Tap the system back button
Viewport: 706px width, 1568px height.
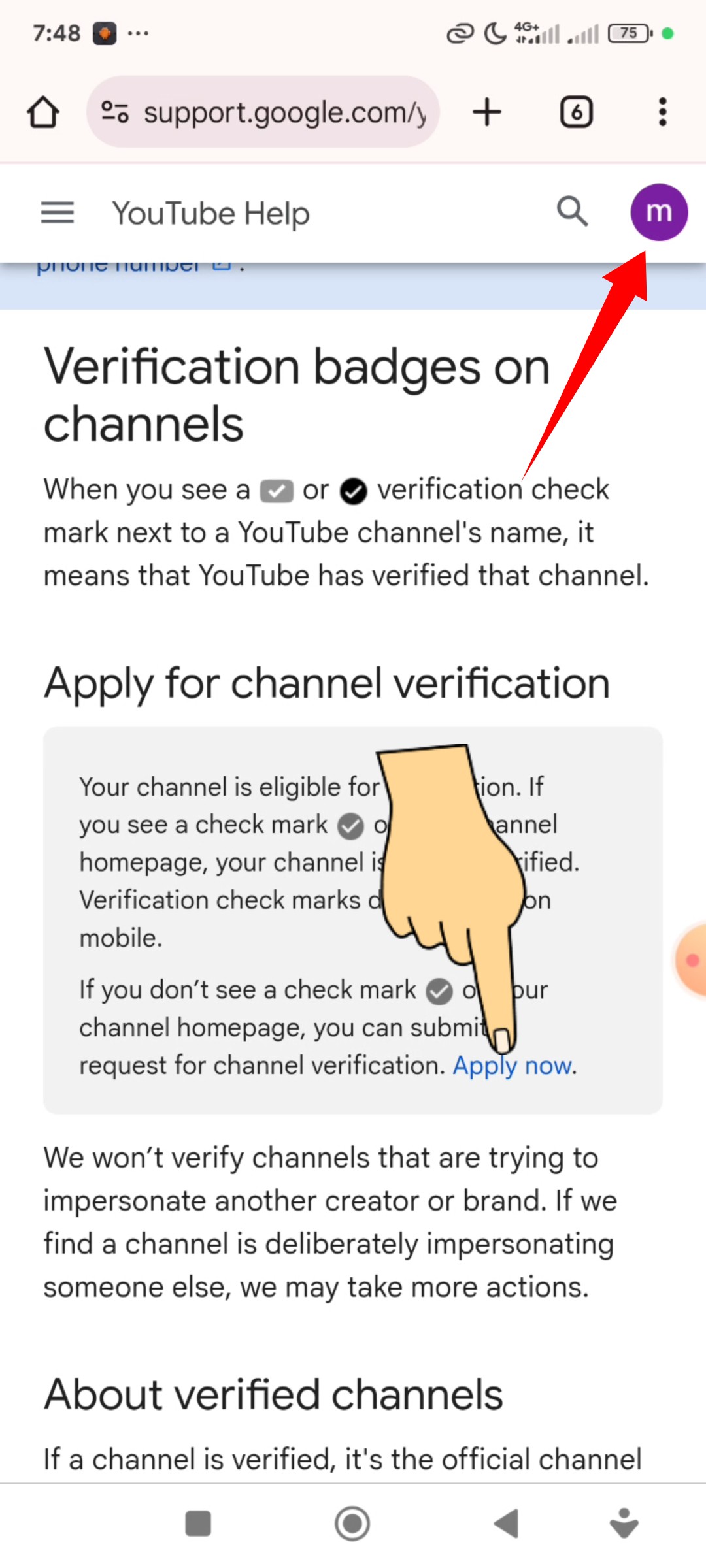pyautogui.click(x=507, y=1524)
